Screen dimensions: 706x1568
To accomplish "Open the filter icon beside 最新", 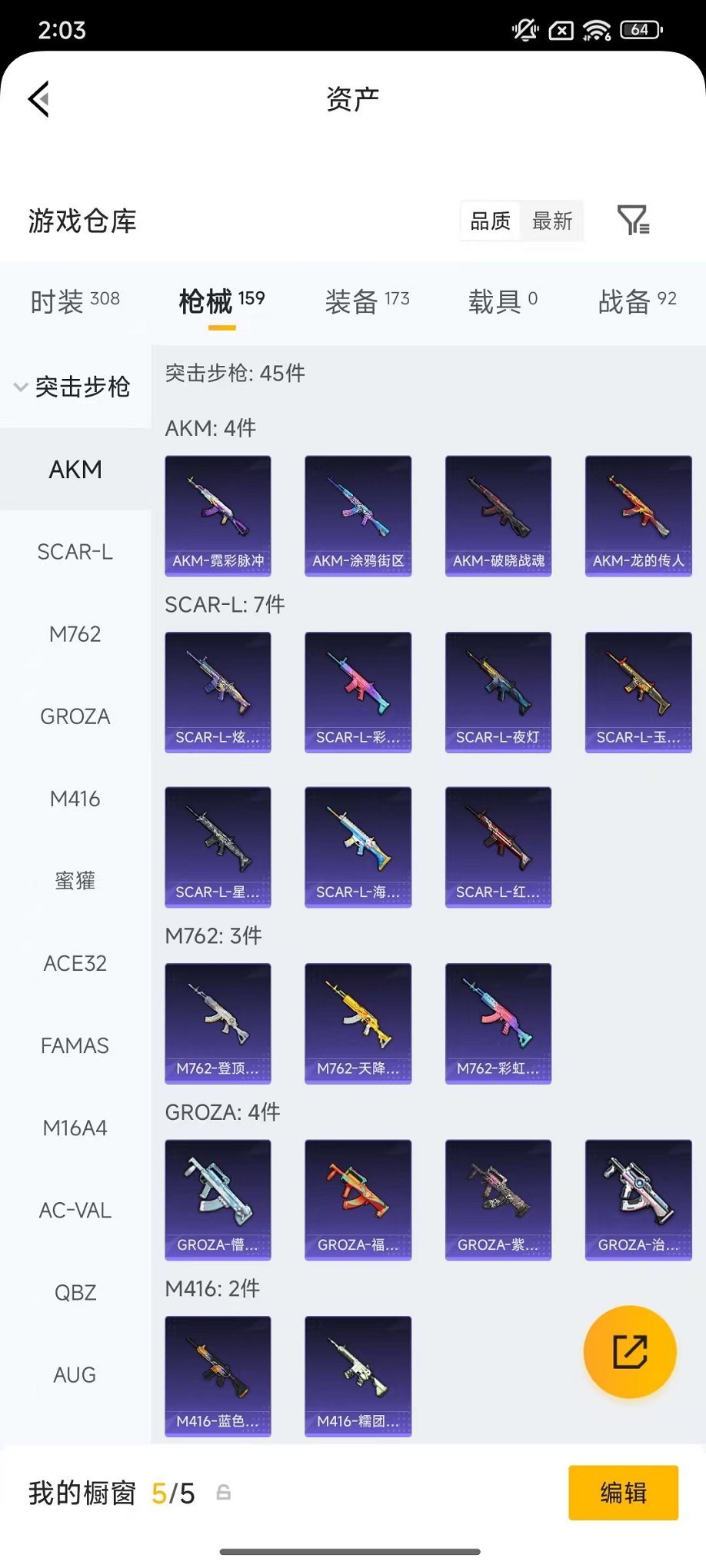I will 634,221.
